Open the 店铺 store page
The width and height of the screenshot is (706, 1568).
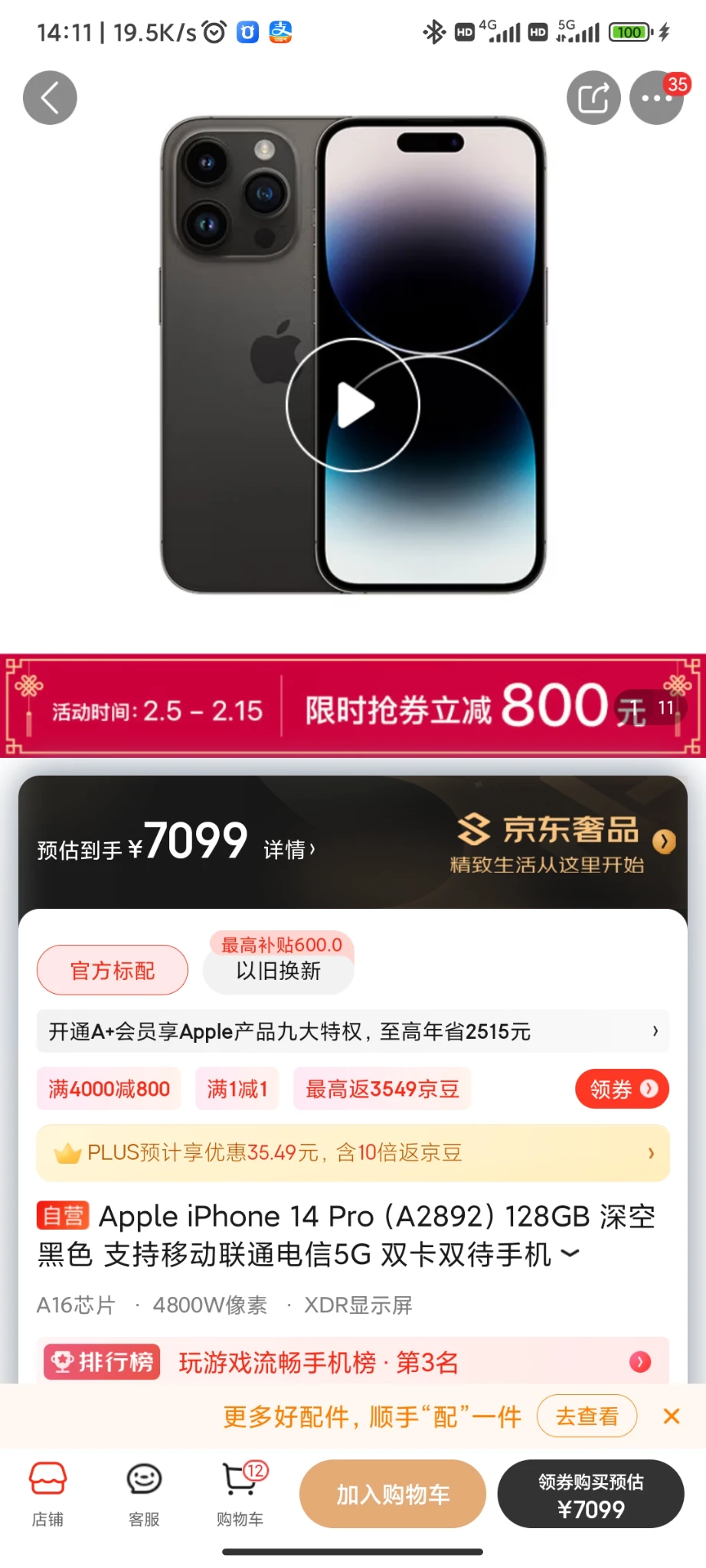point(47,1494)
